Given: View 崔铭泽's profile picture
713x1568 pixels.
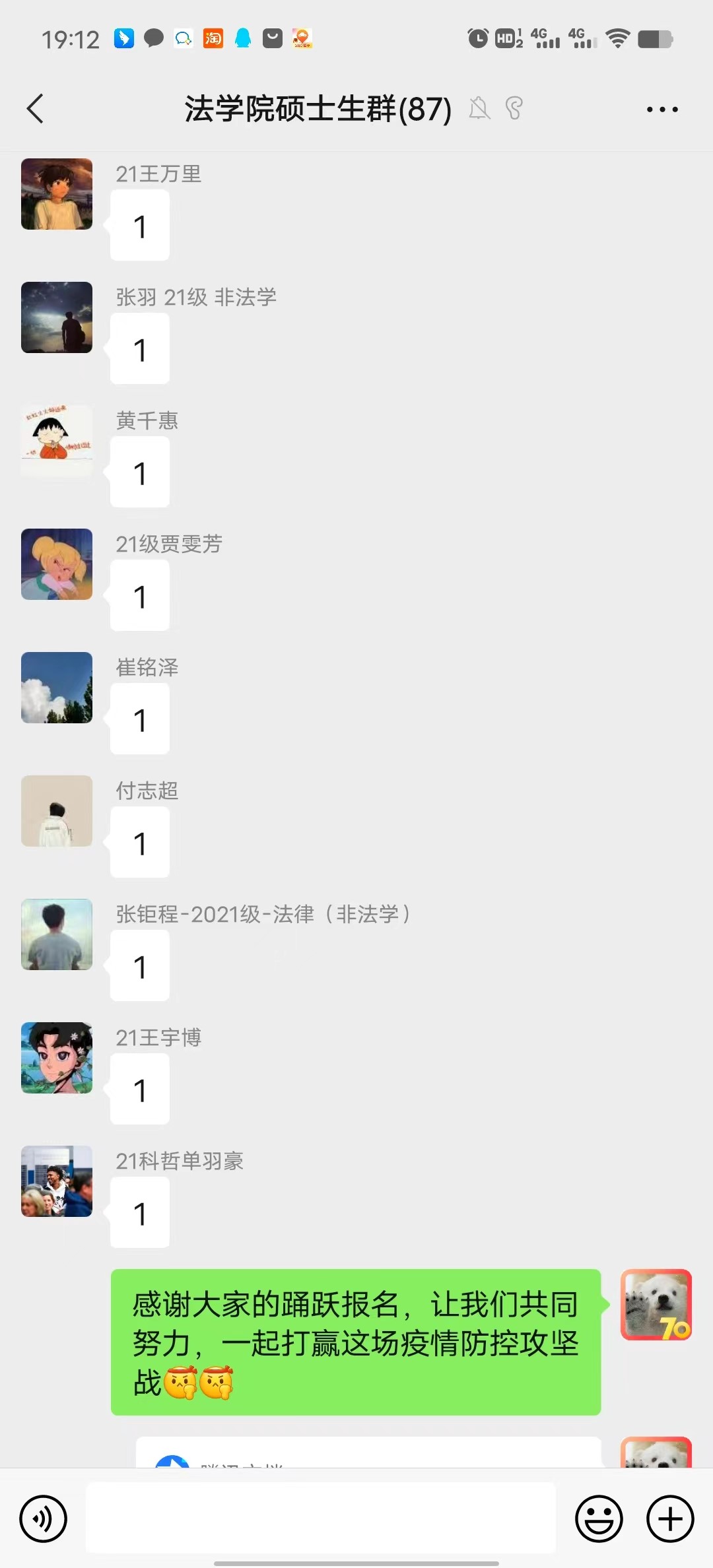Looking at the screenshot, I should 57,688.
